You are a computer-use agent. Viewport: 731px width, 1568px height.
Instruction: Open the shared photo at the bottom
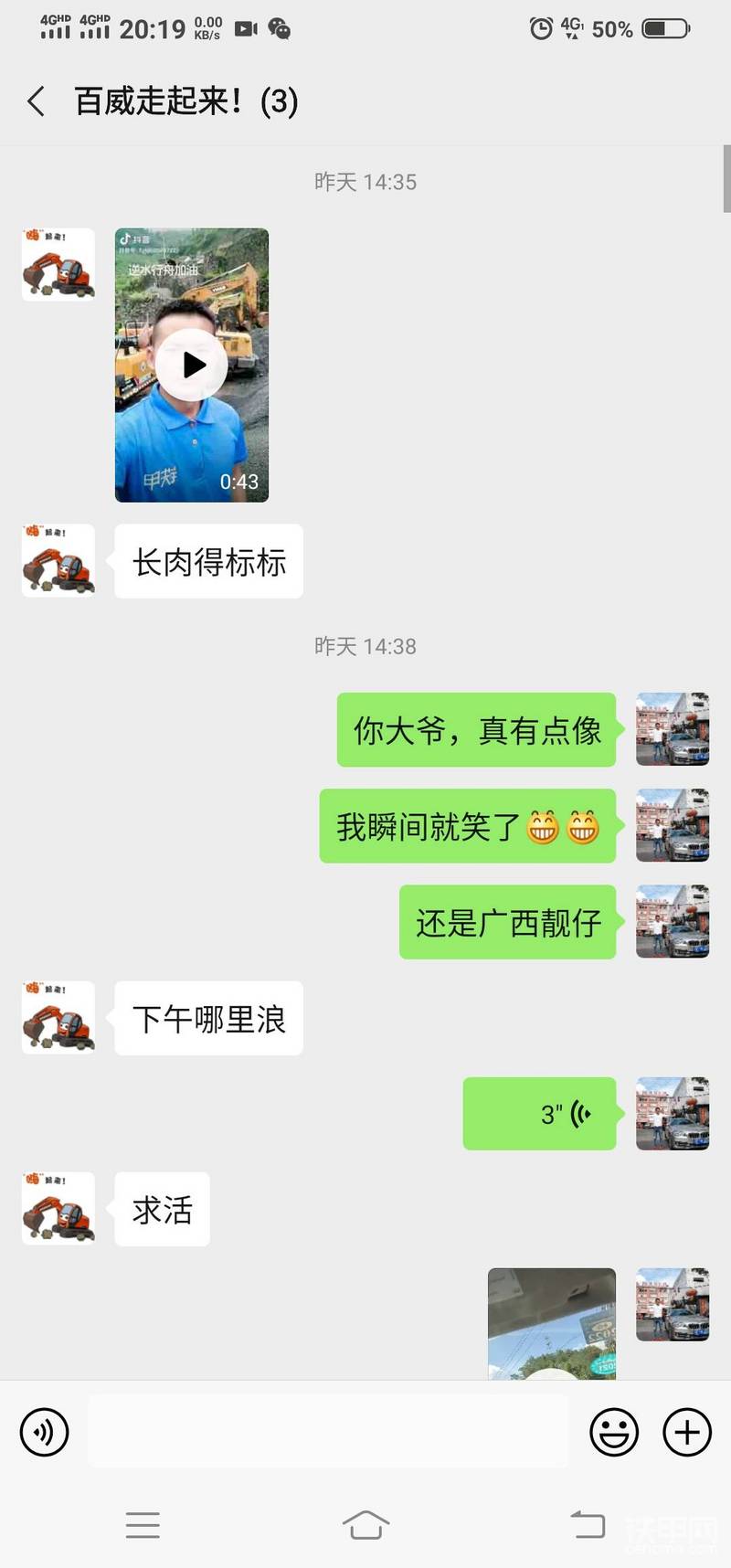coord(552,1323)
